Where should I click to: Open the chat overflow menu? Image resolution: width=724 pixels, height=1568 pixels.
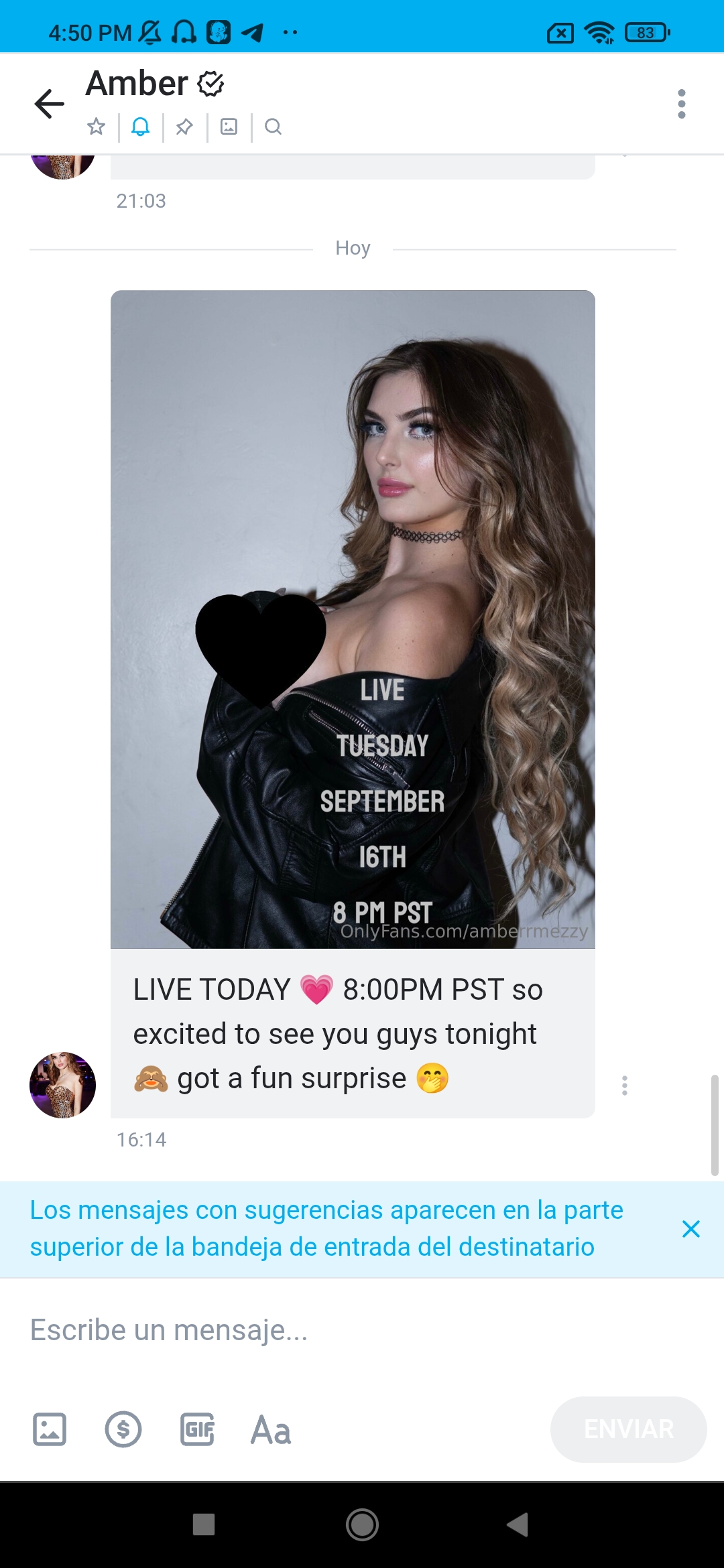(x=681, y=104)
